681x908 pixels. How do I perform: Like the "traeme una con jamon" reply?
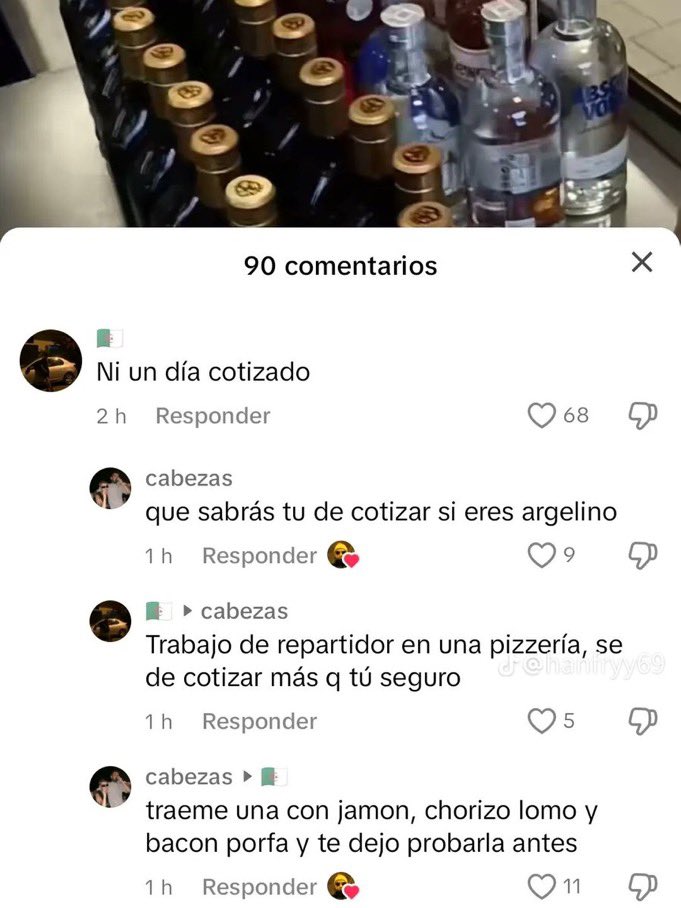(x=541, y=886)
